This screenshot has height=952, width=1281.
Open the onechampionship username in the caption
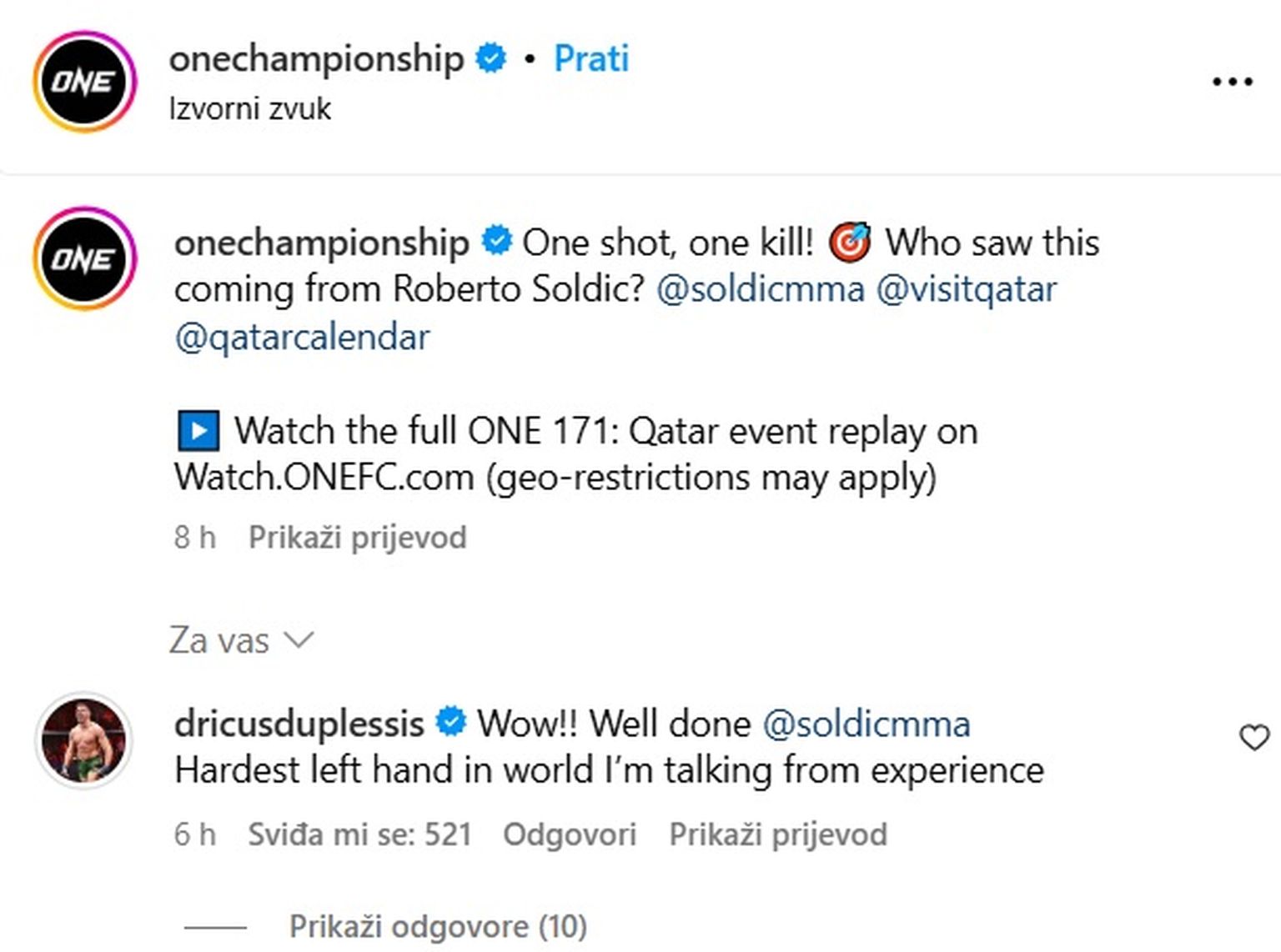click(x=321, y=243)
